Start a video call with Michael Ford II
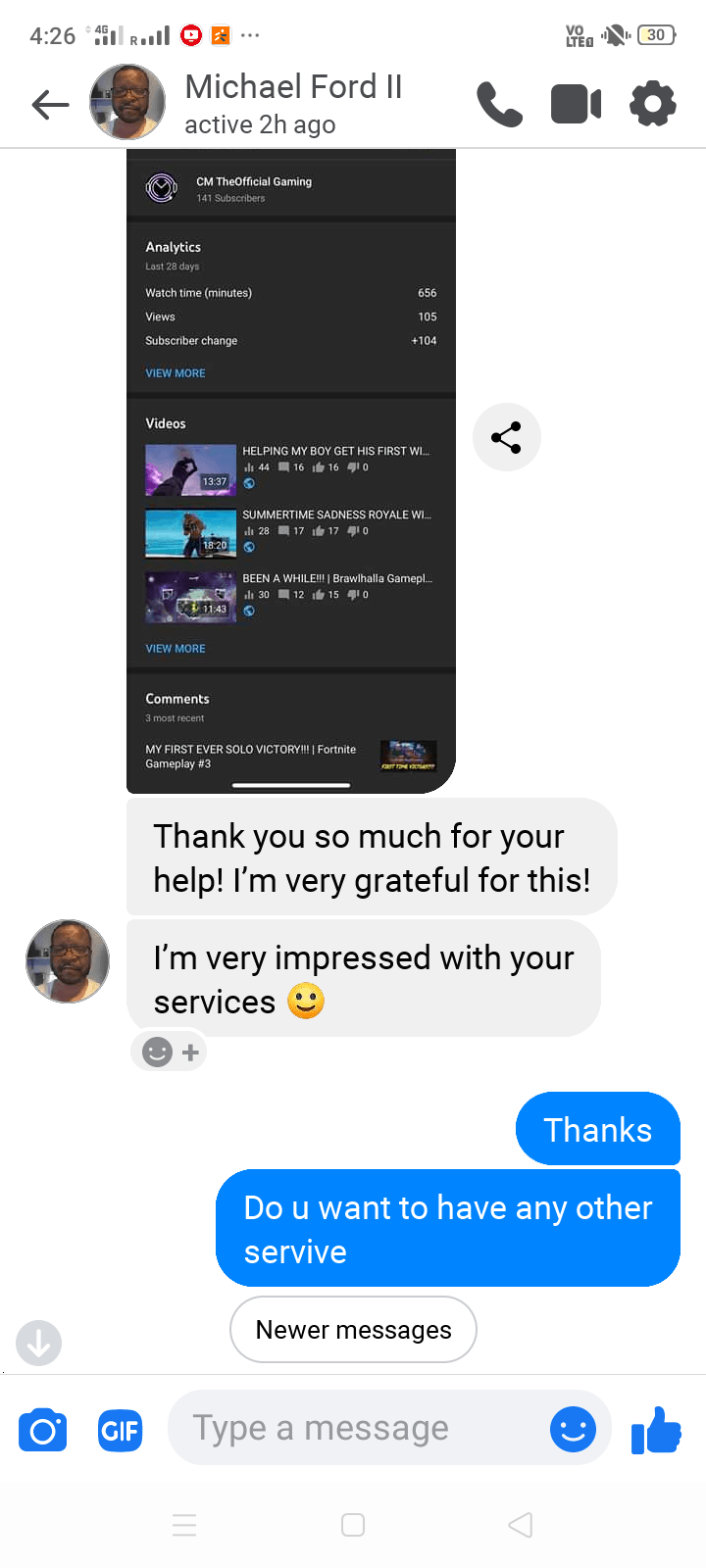This screenshot has width=706, height=1568. (576, 104)
